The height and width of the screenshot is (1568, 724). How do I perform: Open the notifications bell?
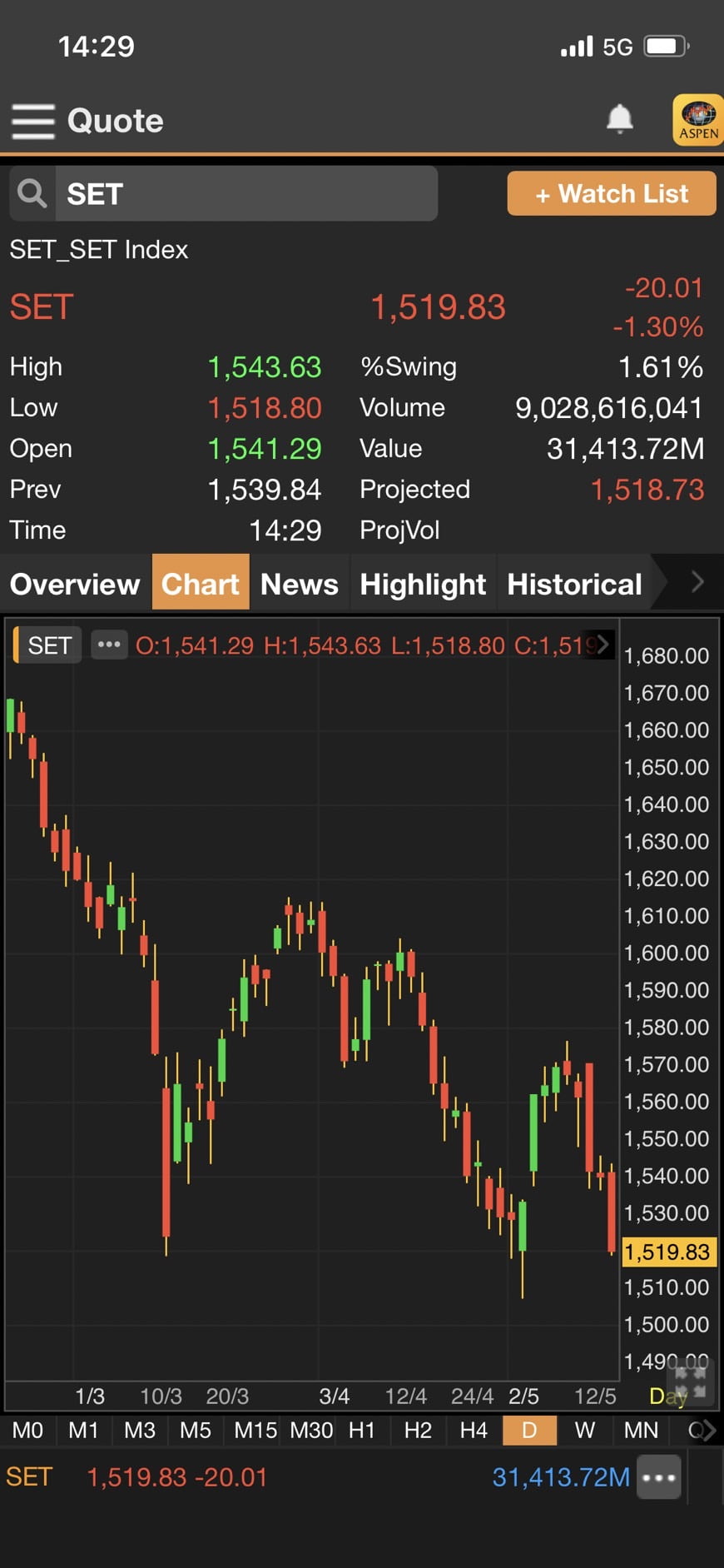pos(619,119)
